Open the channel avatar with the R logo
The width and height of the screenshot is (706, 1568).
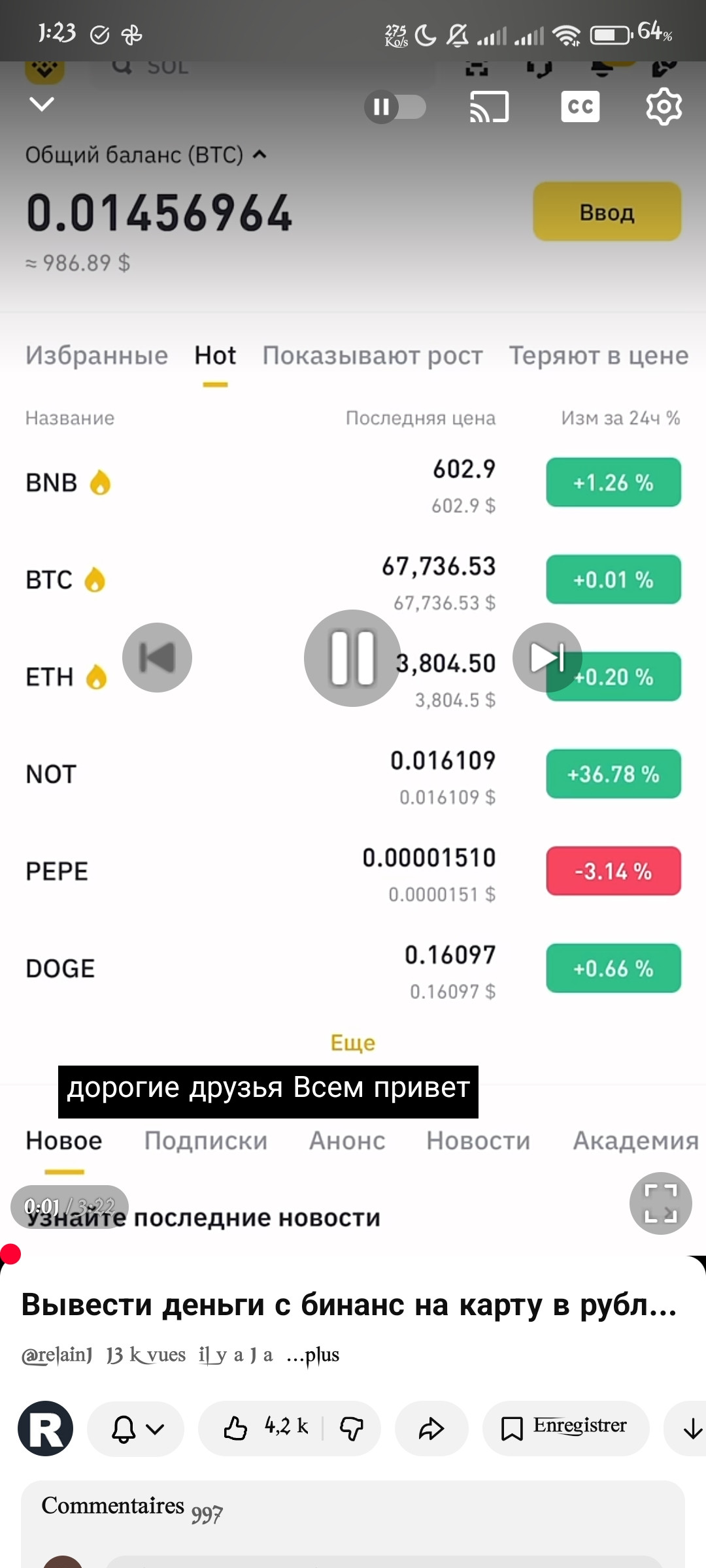click(45, 1428)
